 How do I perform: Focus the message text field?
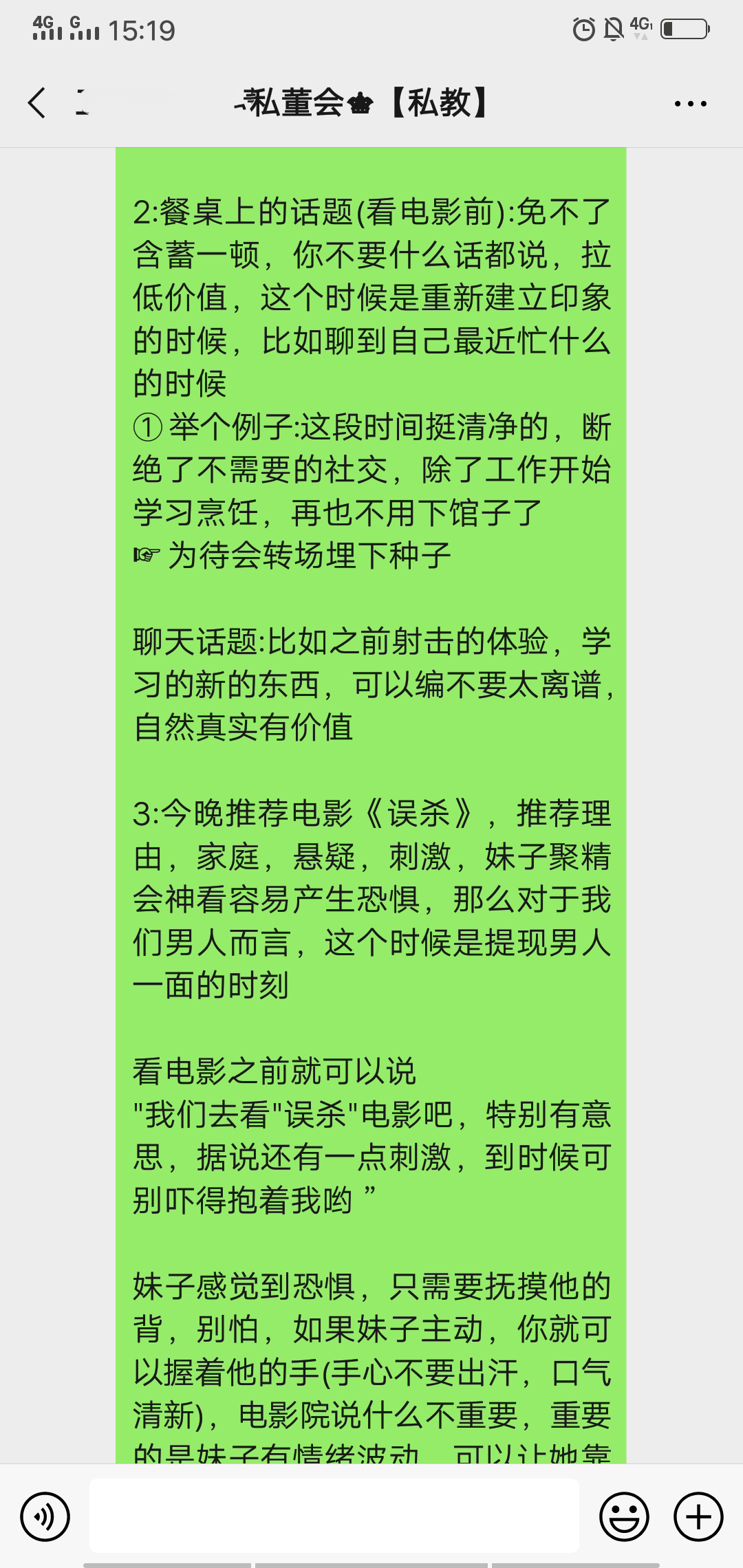point(334,1516)
